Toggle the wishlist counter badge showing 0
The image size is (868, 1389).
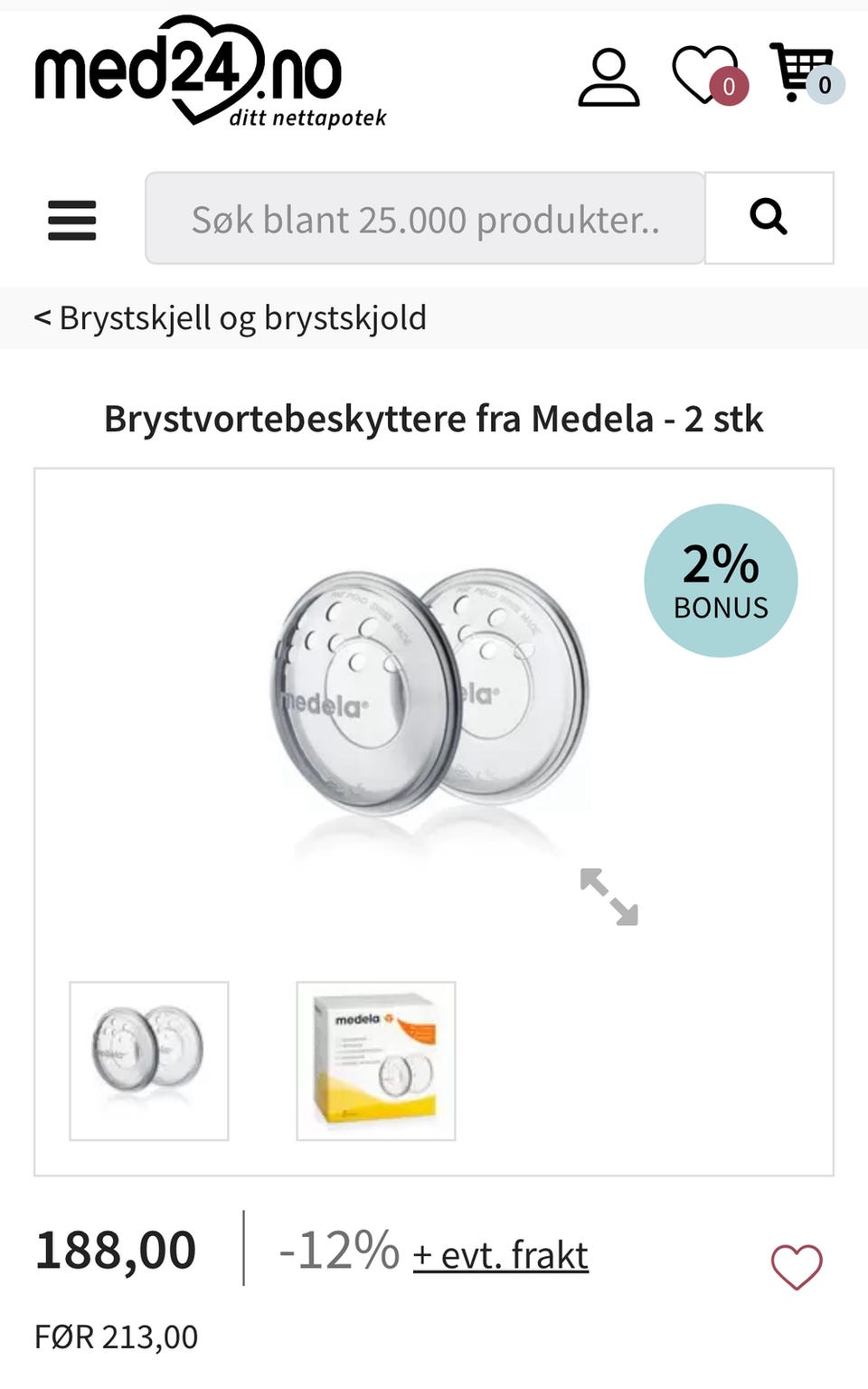coord(727,86)
